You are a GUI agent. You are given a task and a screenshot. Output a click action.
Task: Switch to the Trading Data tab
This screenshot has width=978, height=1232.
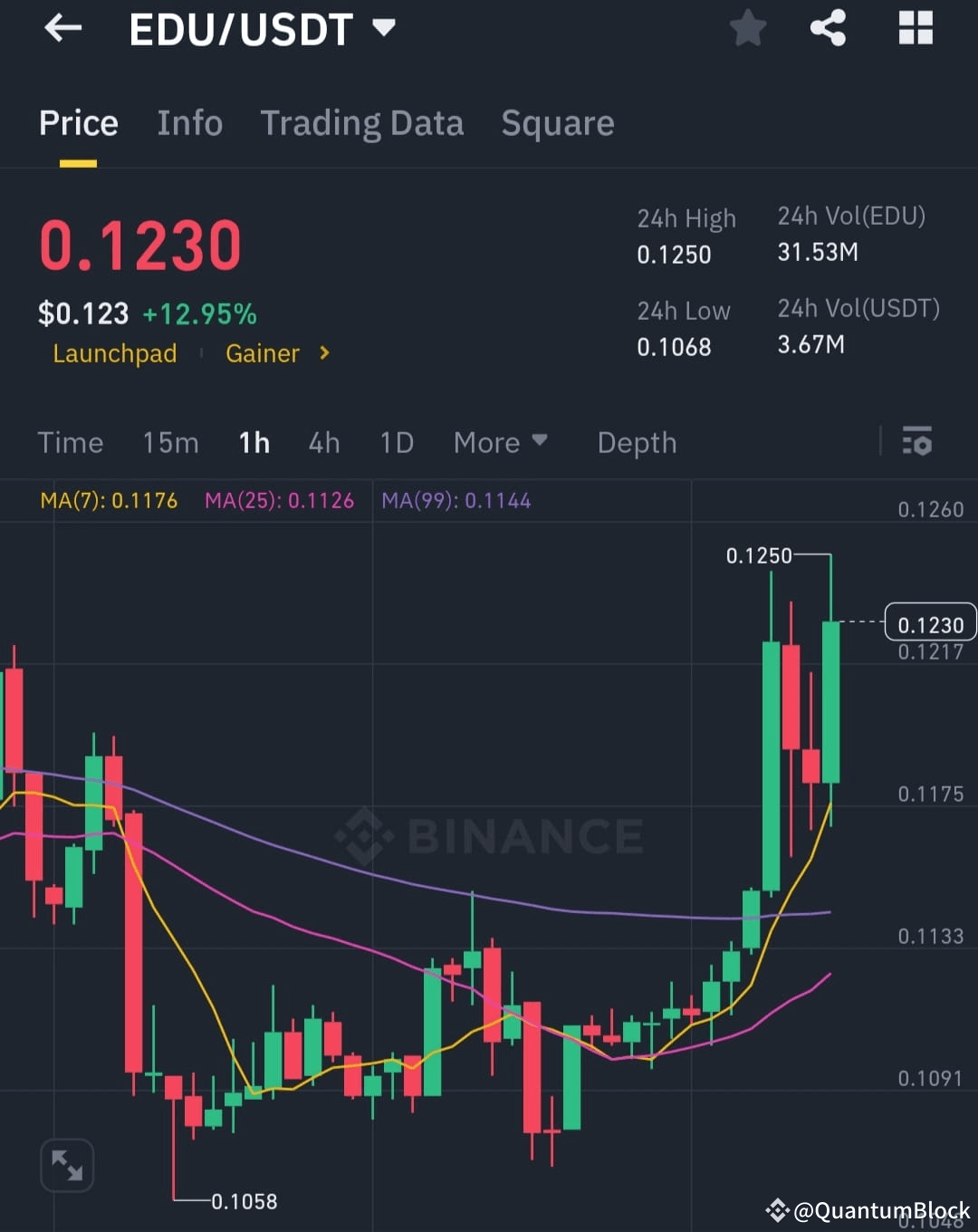coord(362,123)
